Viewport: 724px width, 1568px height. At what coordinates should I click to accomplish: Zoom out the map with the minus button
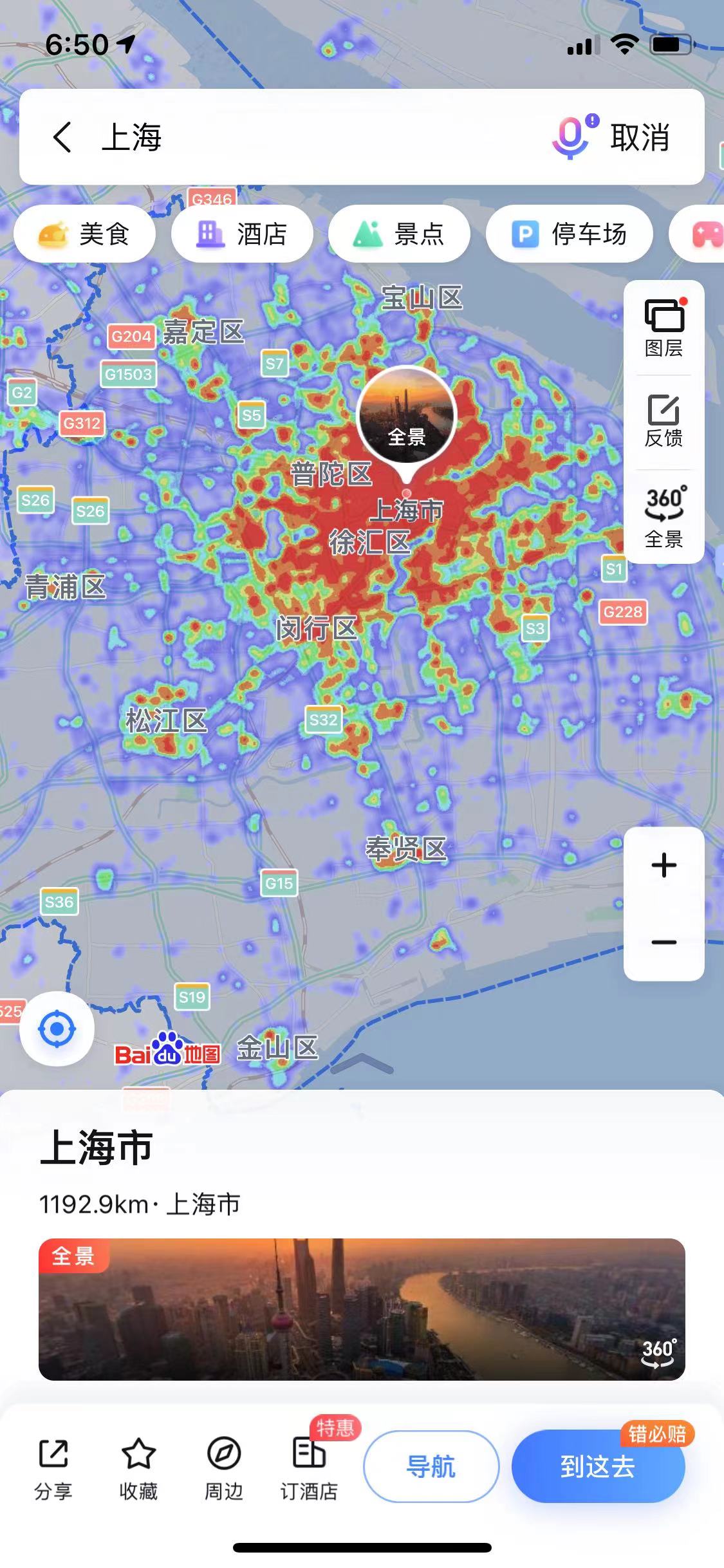click(x=664, y=942)
